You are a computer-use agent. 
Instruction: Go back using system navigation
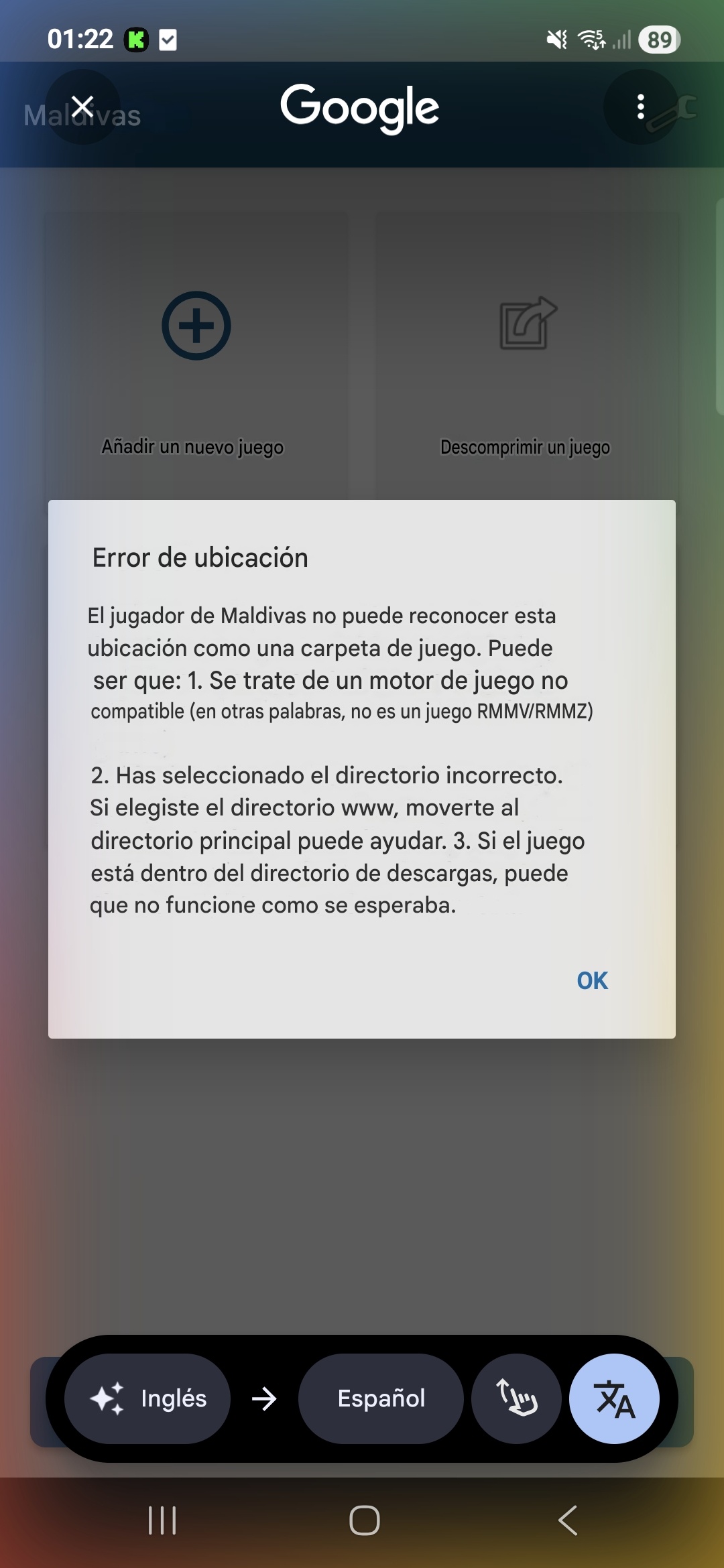[x=568, y=1520]
